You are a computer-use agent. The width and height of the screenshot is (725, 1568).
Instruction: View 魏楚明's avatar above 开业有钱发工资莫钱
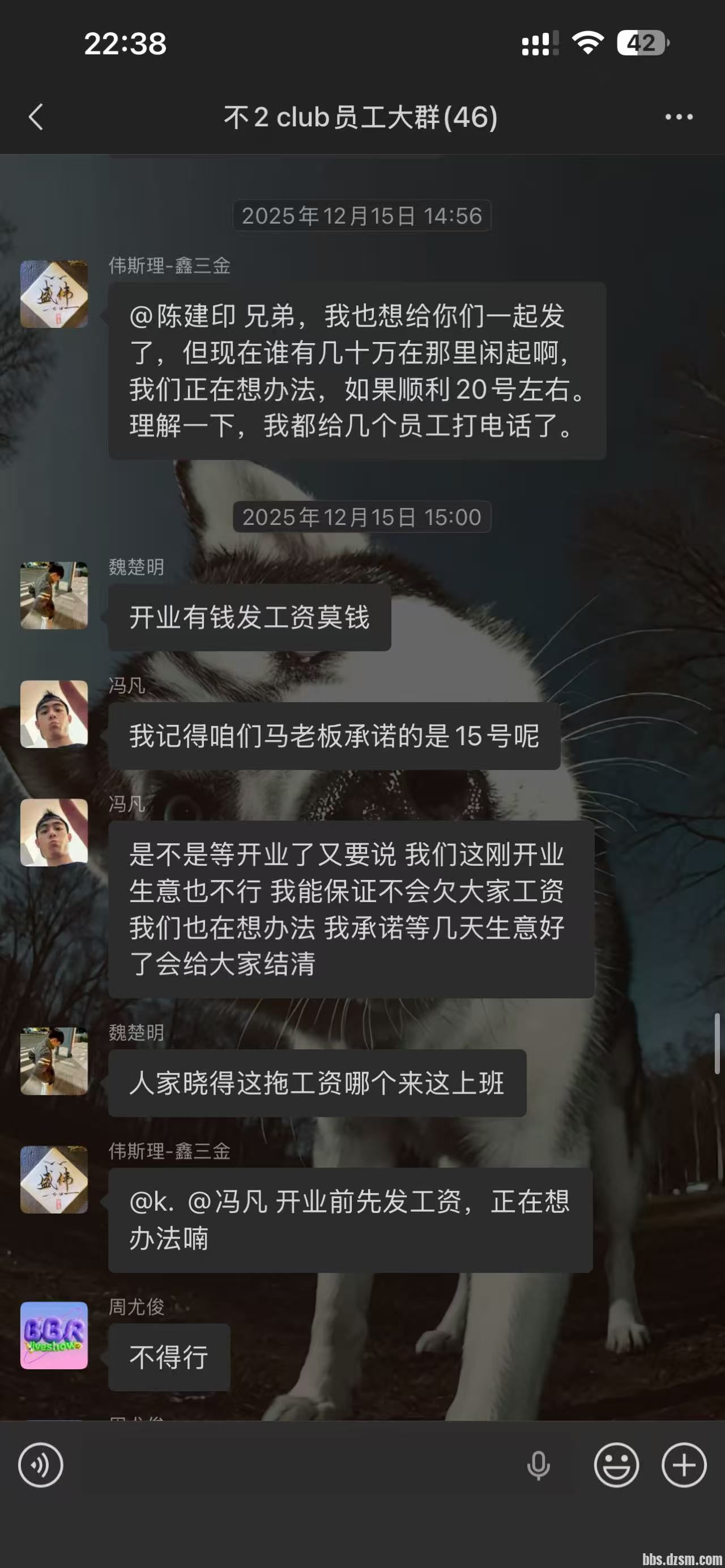54,595
